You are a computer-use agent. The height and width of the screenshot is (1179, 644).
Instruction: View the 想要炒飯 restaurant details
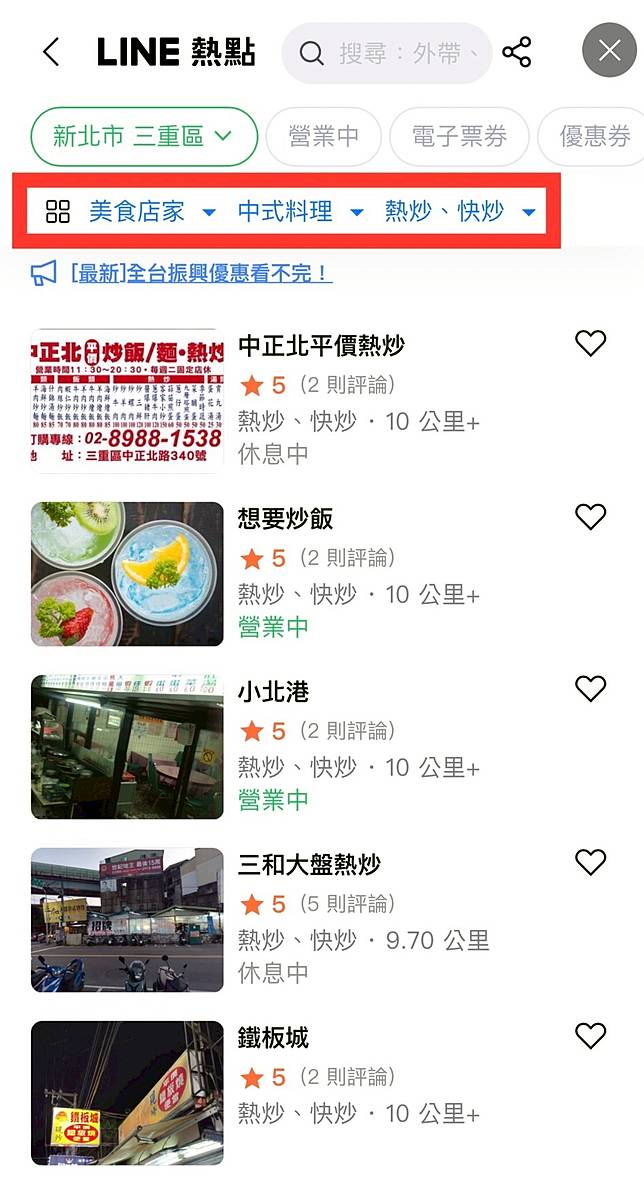click(x=285, y=519)
